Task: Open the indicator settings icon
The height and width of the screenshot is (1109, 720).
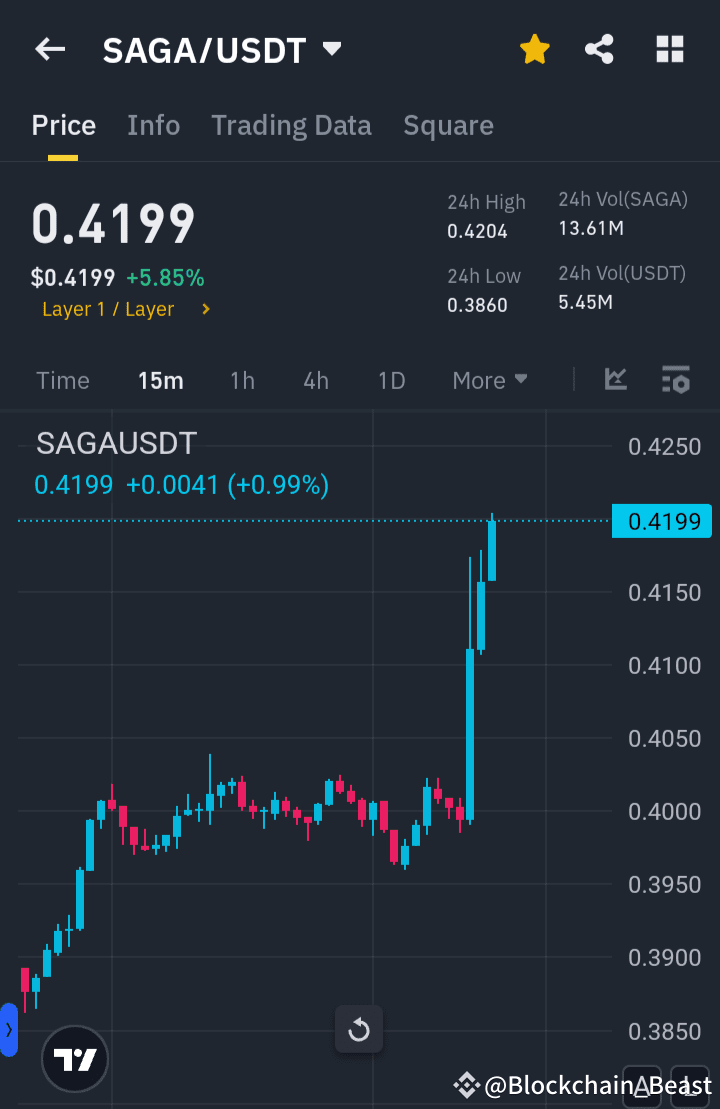Action: pyautogui.click(x=675, y=380)
